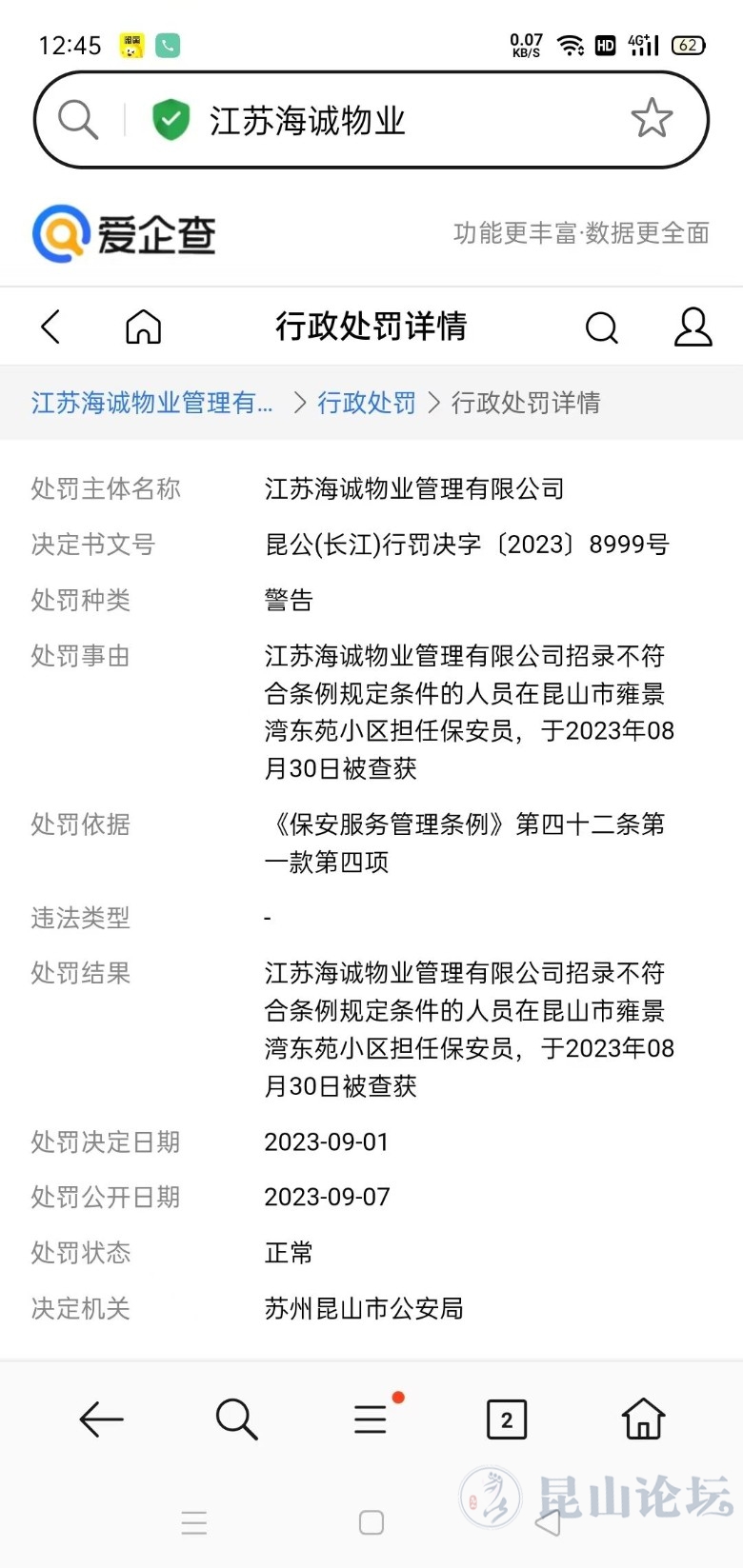The height and width of the screenshot is (1568, 743).
Task: Open the 江苏海诚物业管理有… breadcrumb link
Action: pos(152,403)
